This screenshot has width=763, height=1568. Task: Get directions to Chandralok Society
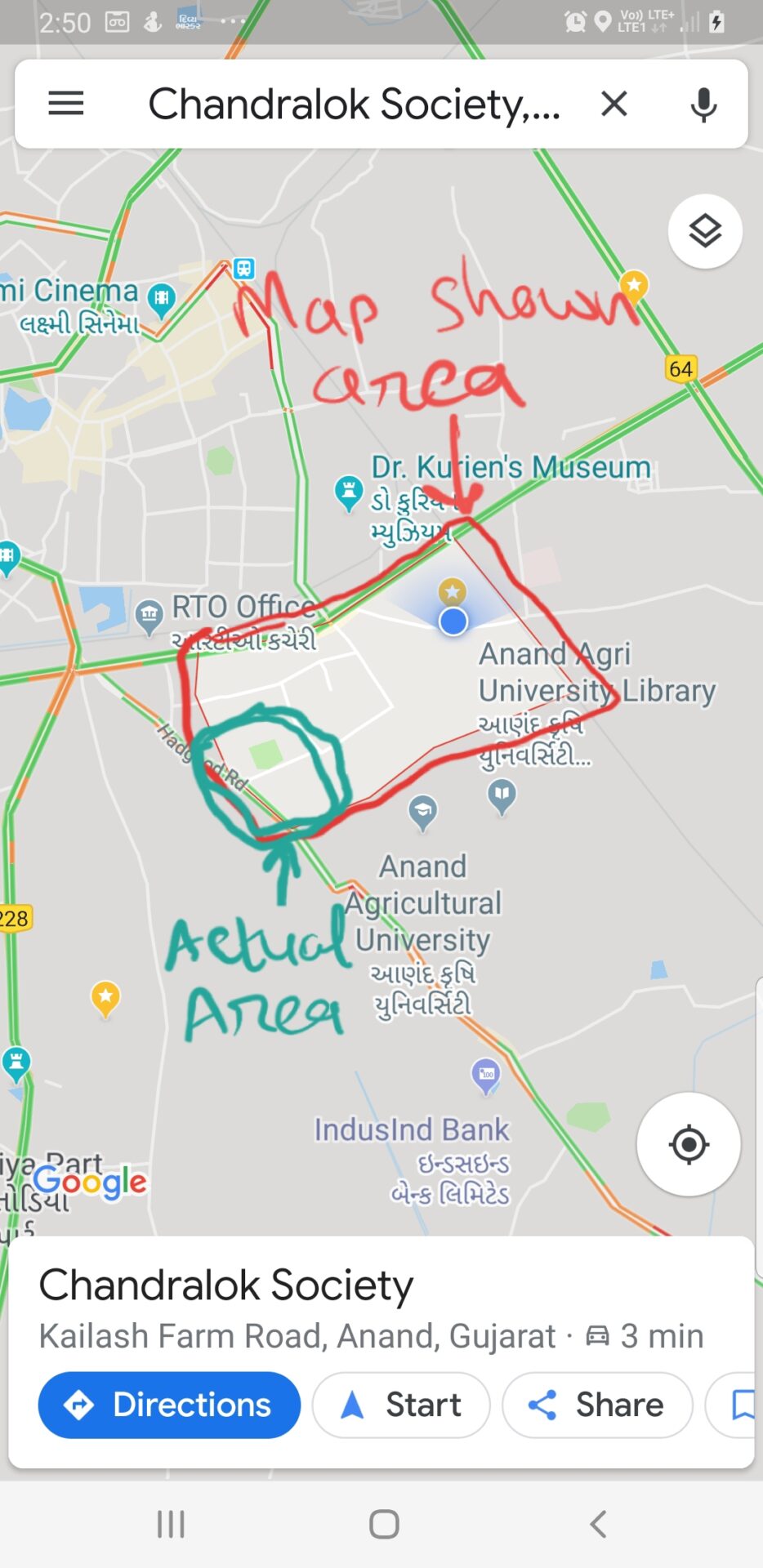click(169, 1405)
